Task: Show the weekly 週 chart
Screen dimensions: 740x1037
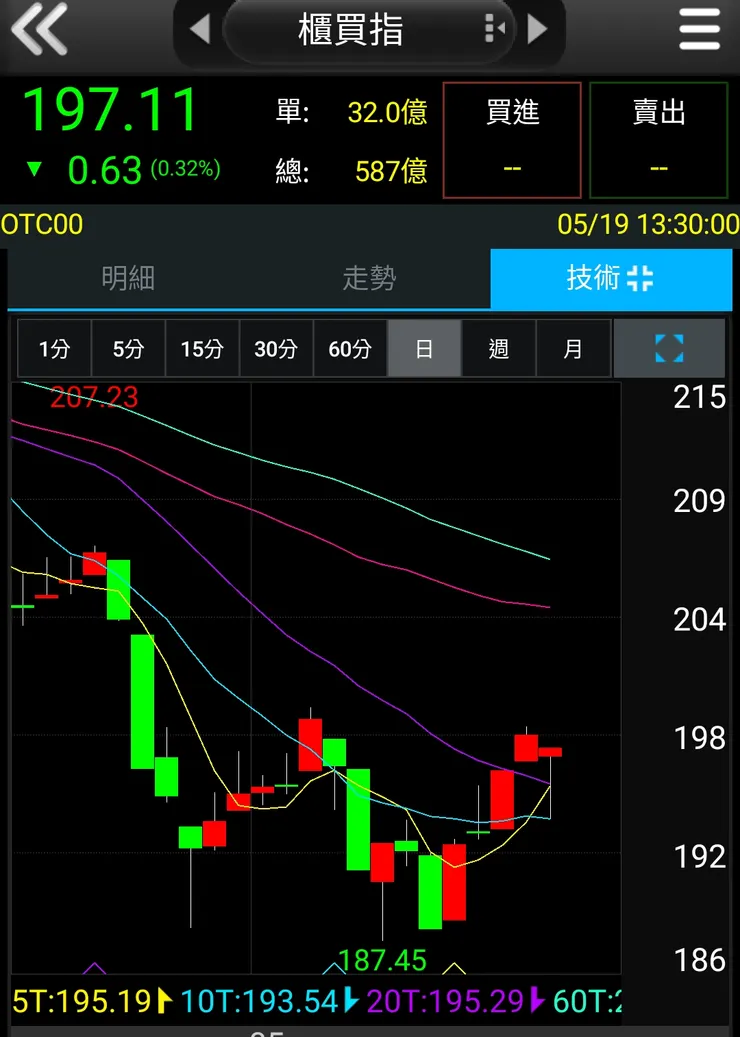Action: pyautogui.click(x=498, y=349)
